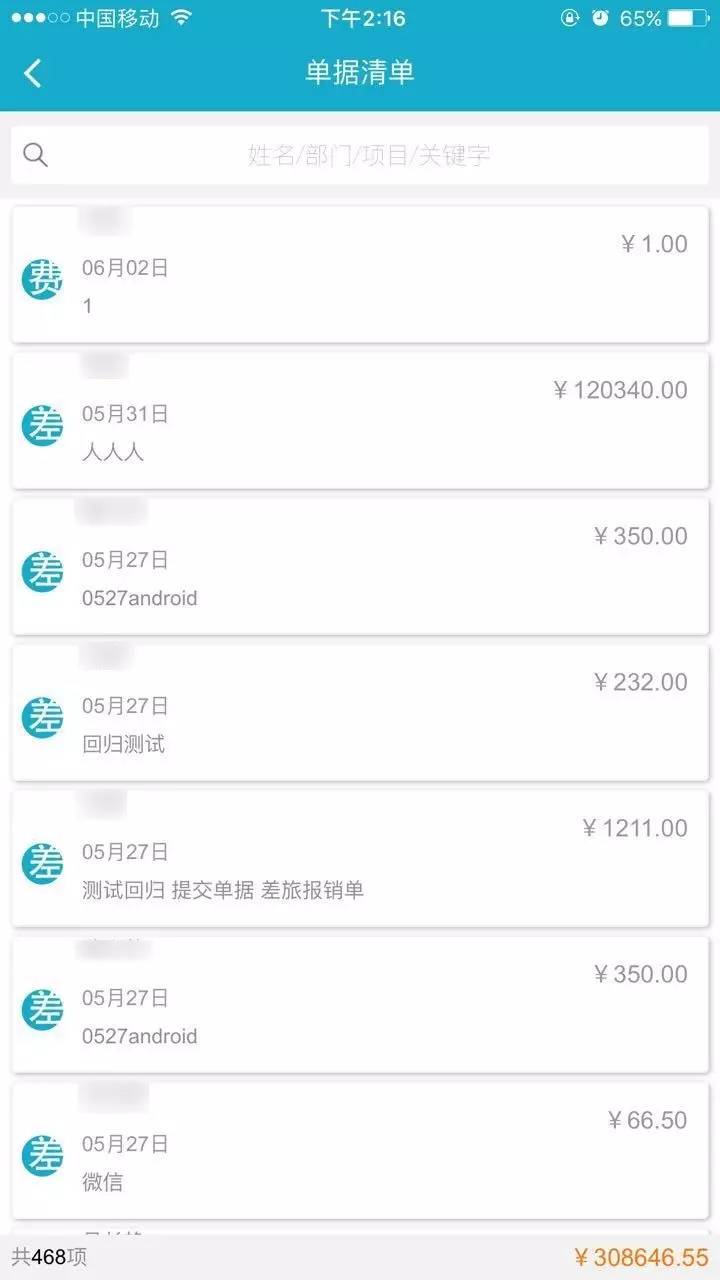This screenshot has height=1280, width=720.
Task: Open the ¥66.50 微信 card
Action: pos(360,1151)
